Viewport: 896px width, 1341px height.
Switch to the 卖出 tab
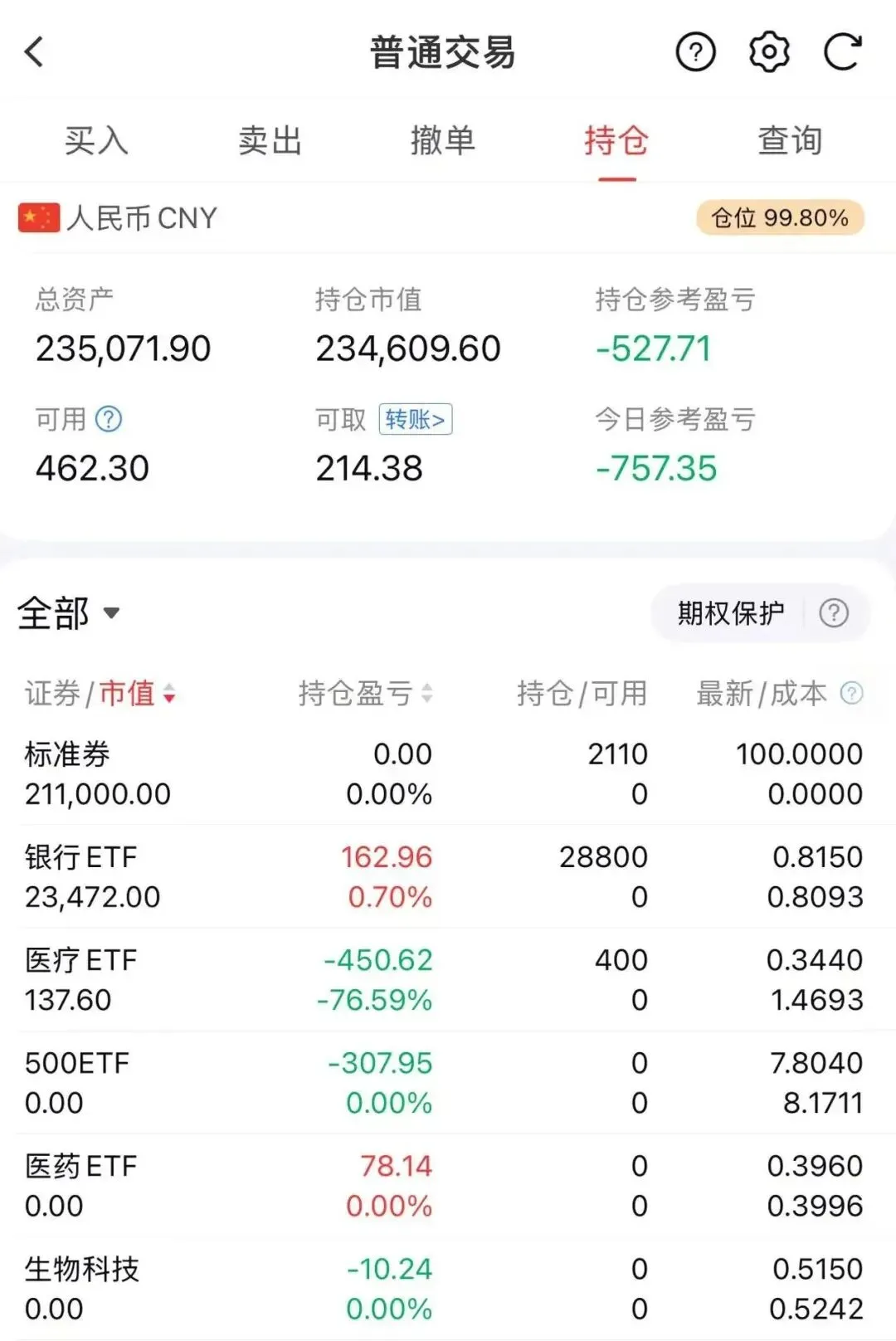[x=270, y=140]
